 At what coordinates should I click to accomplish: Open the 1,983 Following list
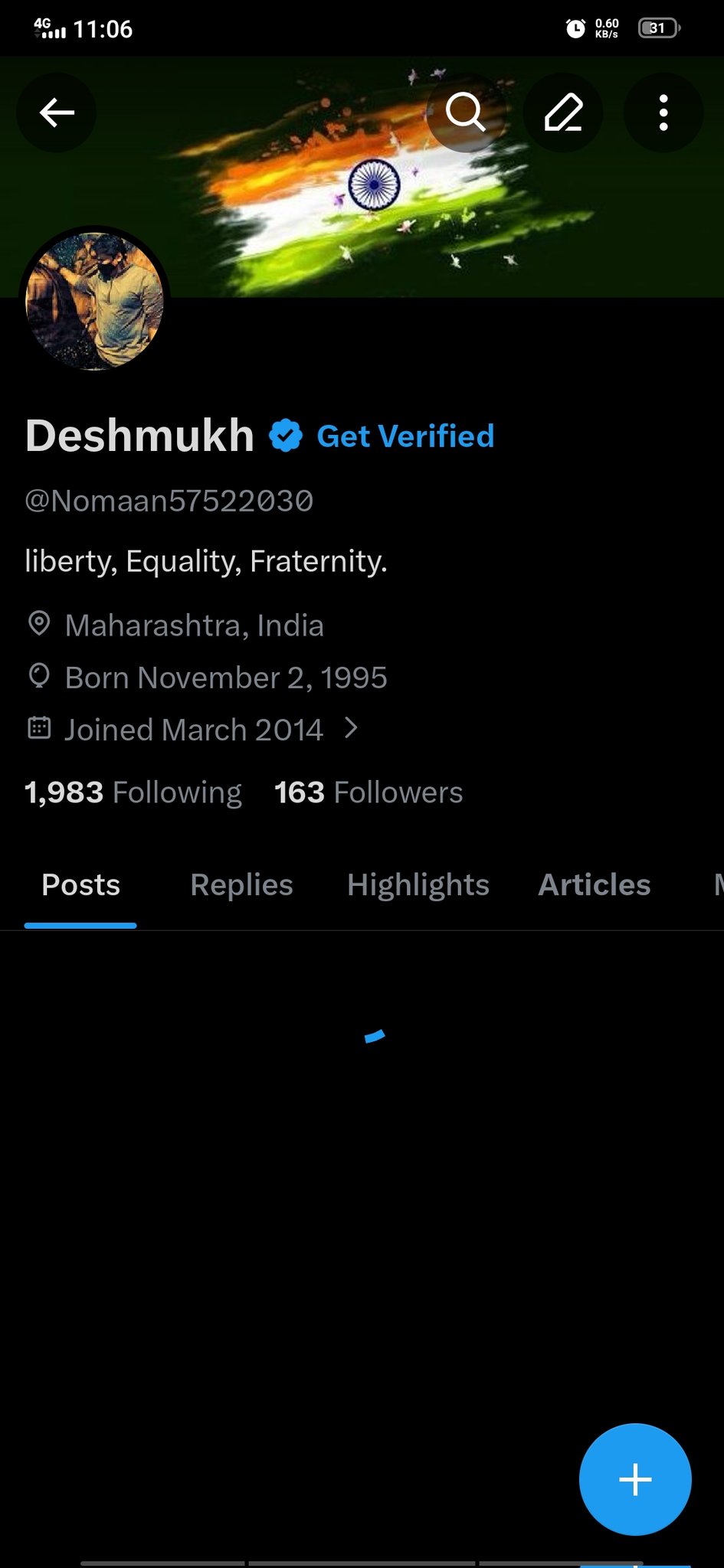tap(133, 792)
